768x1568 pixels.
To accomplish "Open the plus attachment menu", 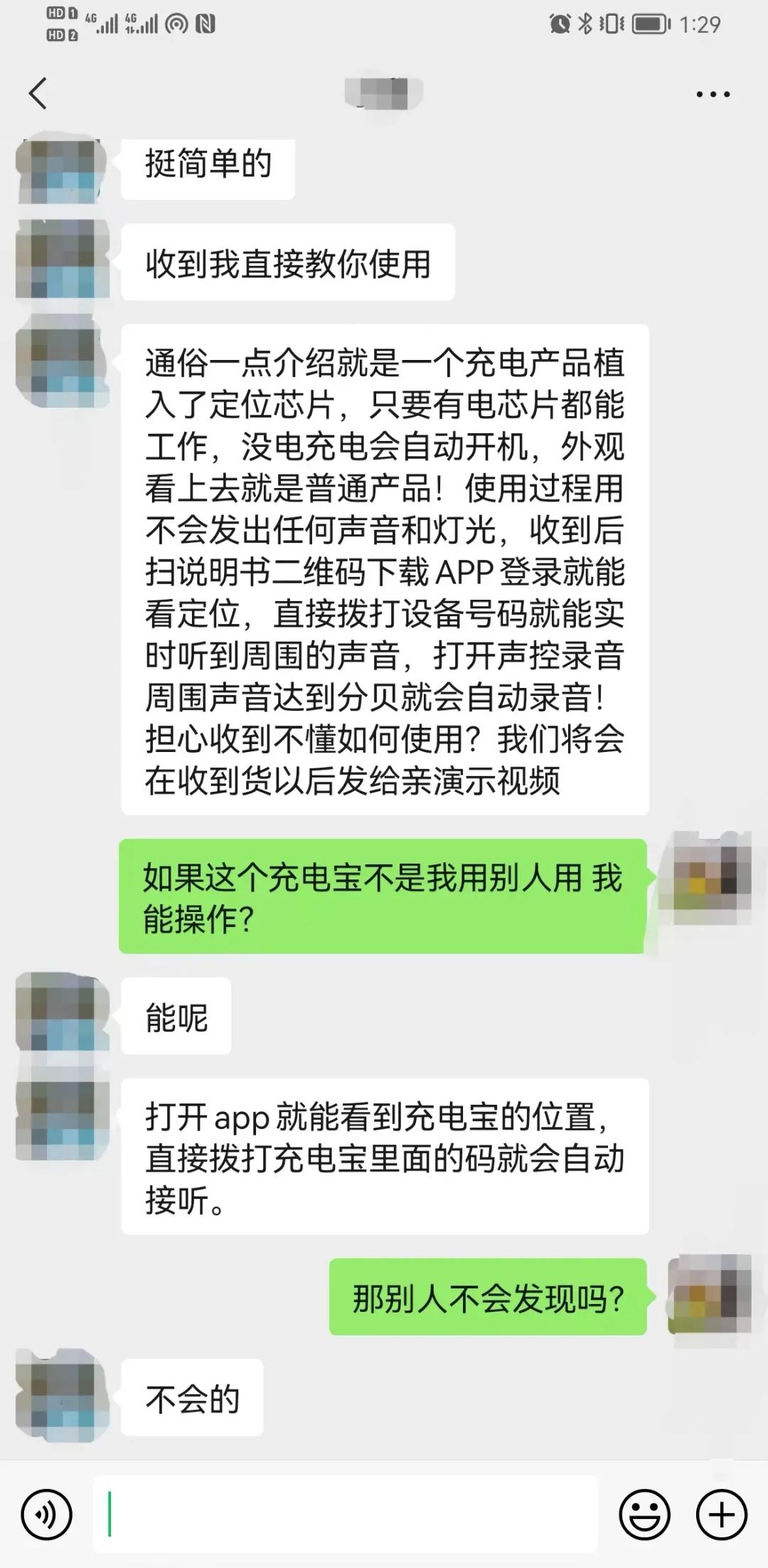I will (722, 1515).
